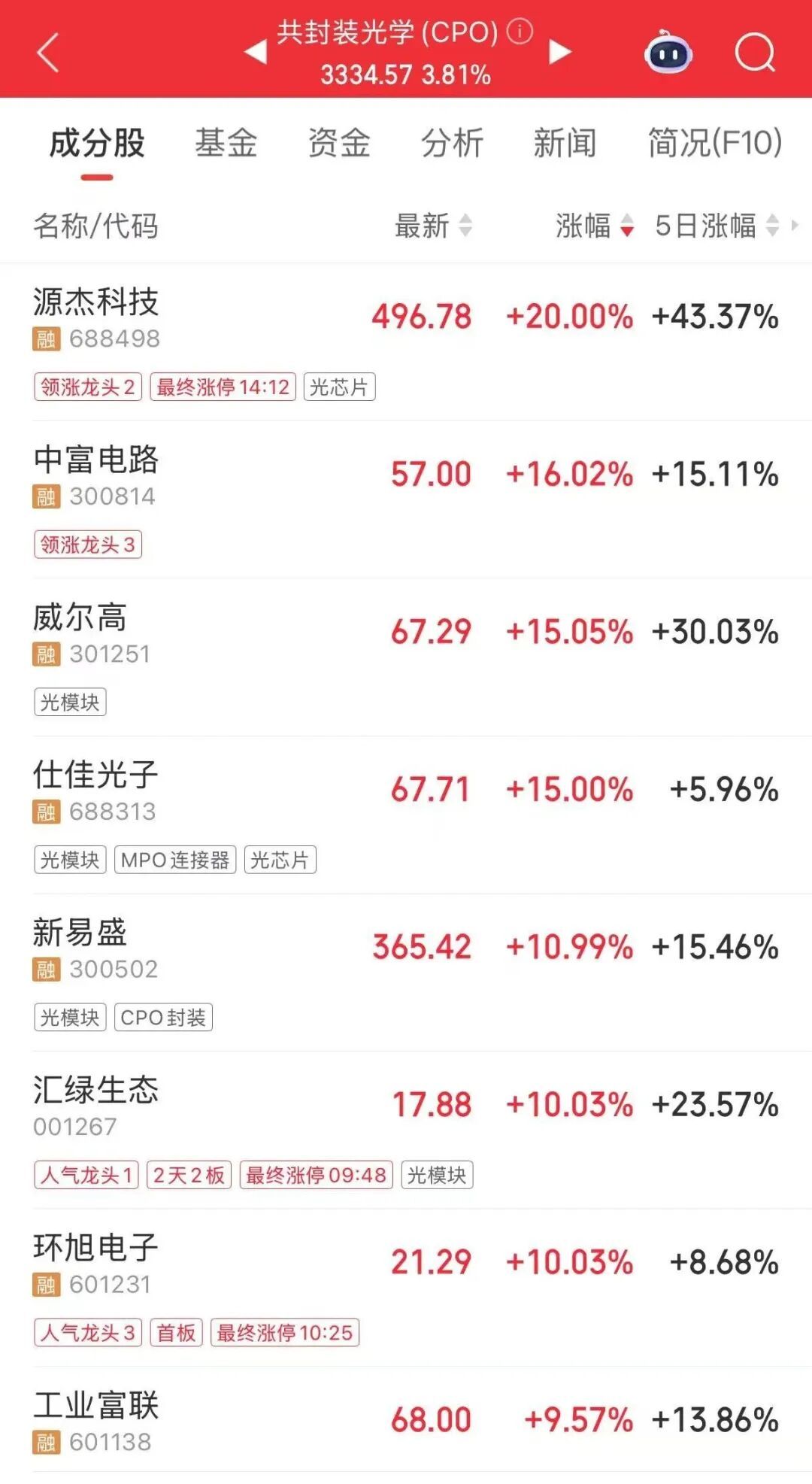Viewport: 812px width, 1484px height.
Task: Open stock 源杰科技 688498
Action: (x=96, y=317)
